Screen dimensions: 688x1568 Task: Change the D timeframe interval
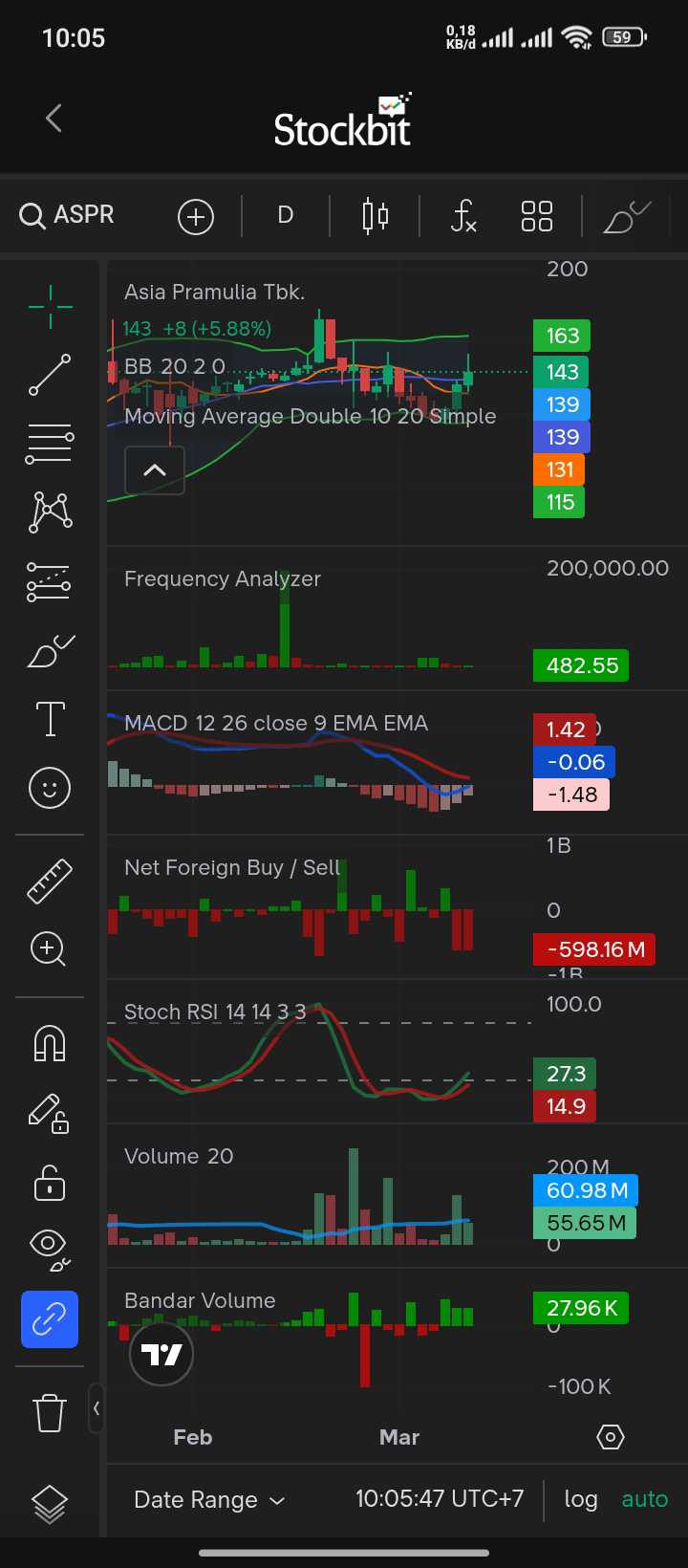coord(285,215)
